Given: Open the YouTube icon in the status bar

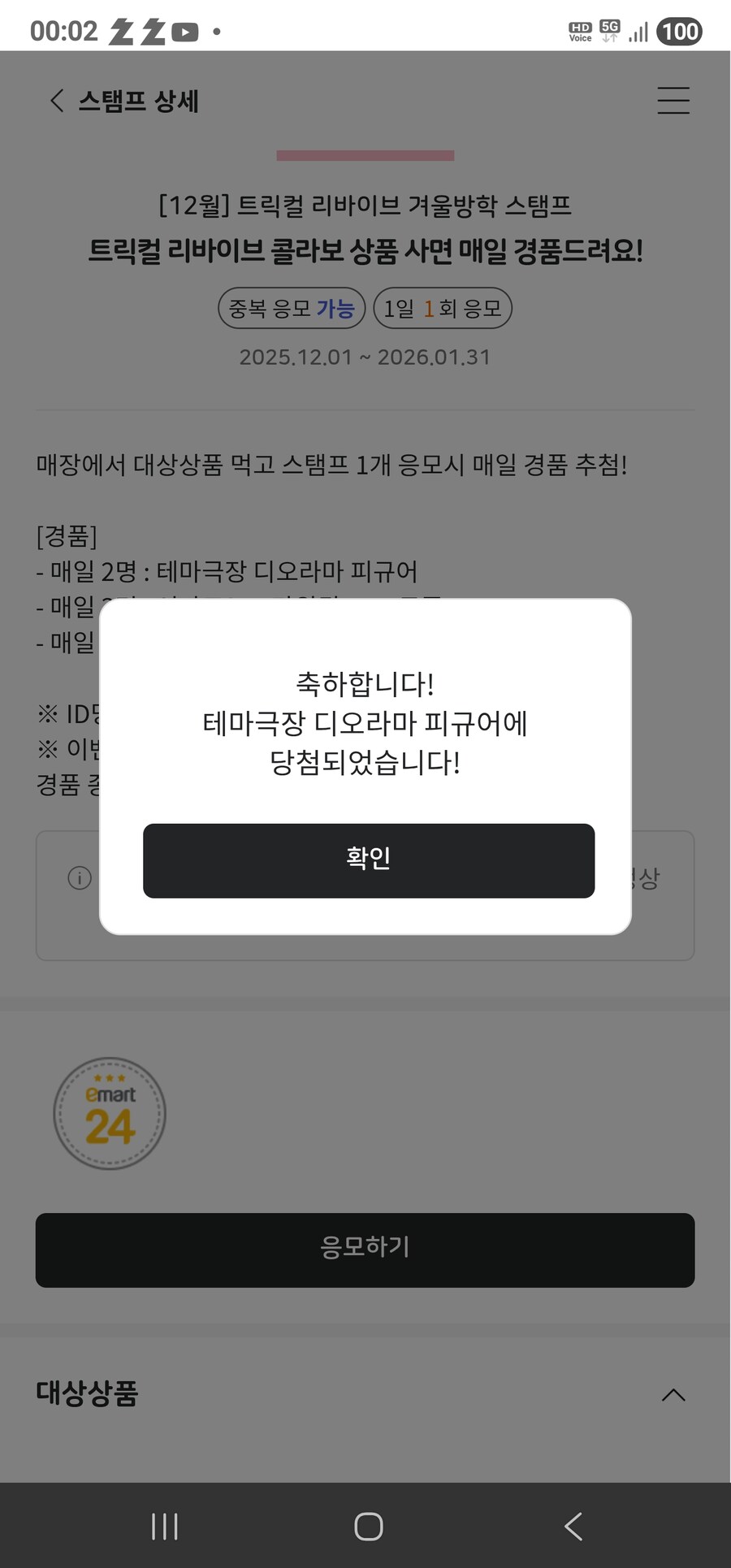Looking at the screenshot, I should coord(185,30).
